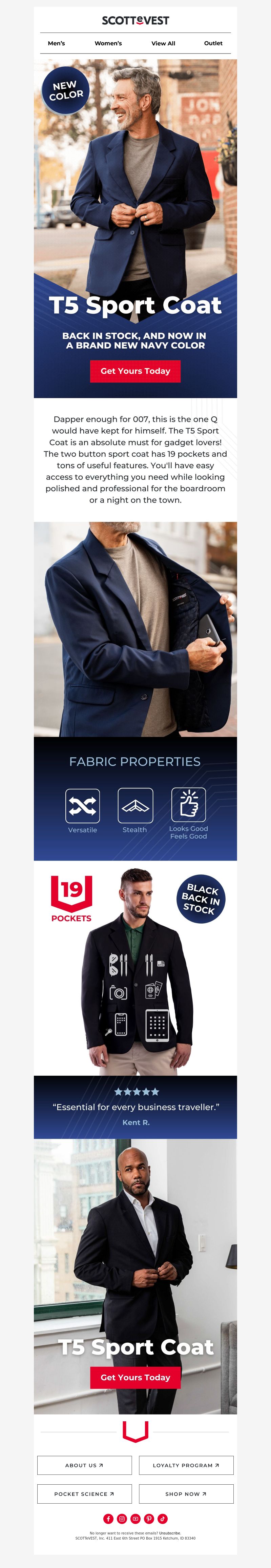Open Pocket Science
This screenshot has height=1568, width=271.
84,1494
